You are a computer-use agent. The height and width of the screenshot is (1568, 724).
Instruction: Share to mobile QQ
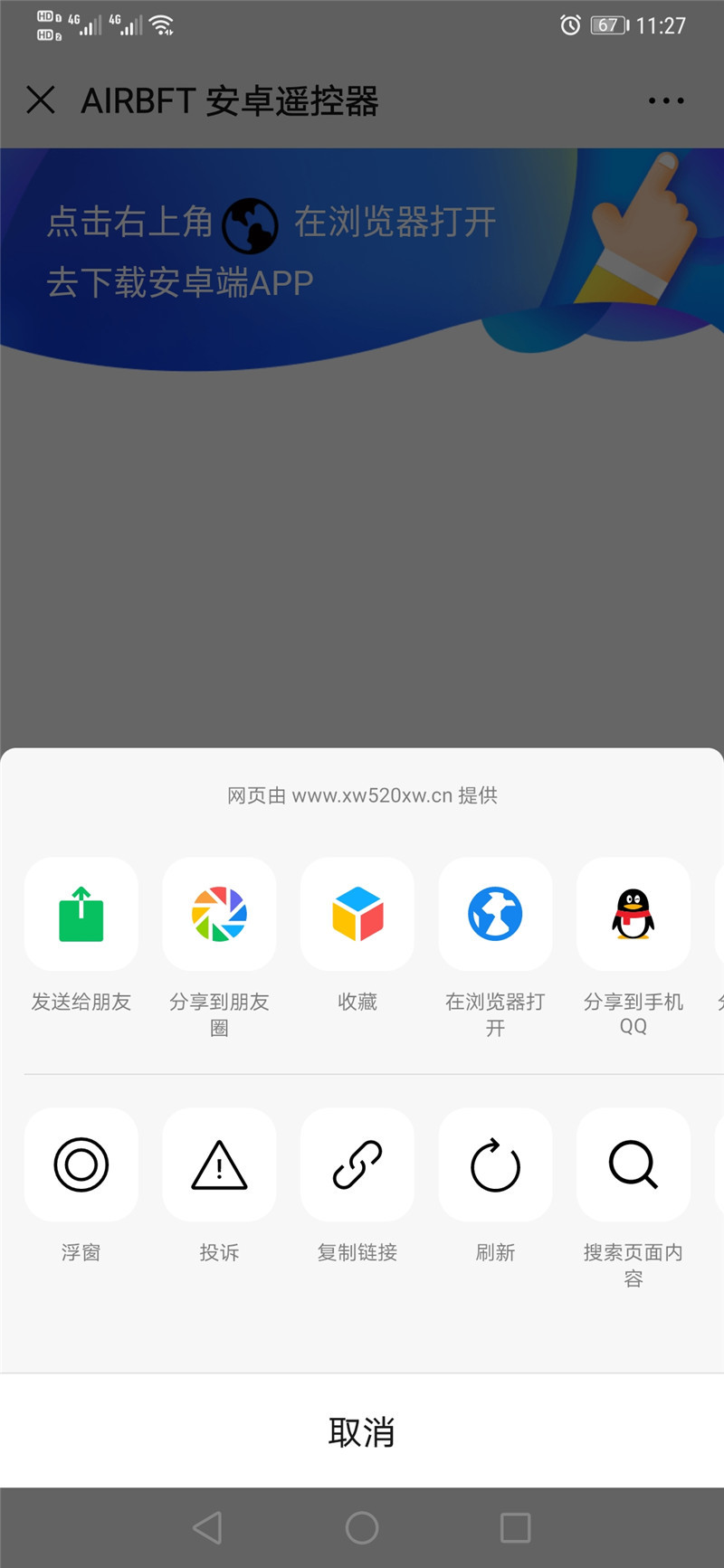point(633,914)
